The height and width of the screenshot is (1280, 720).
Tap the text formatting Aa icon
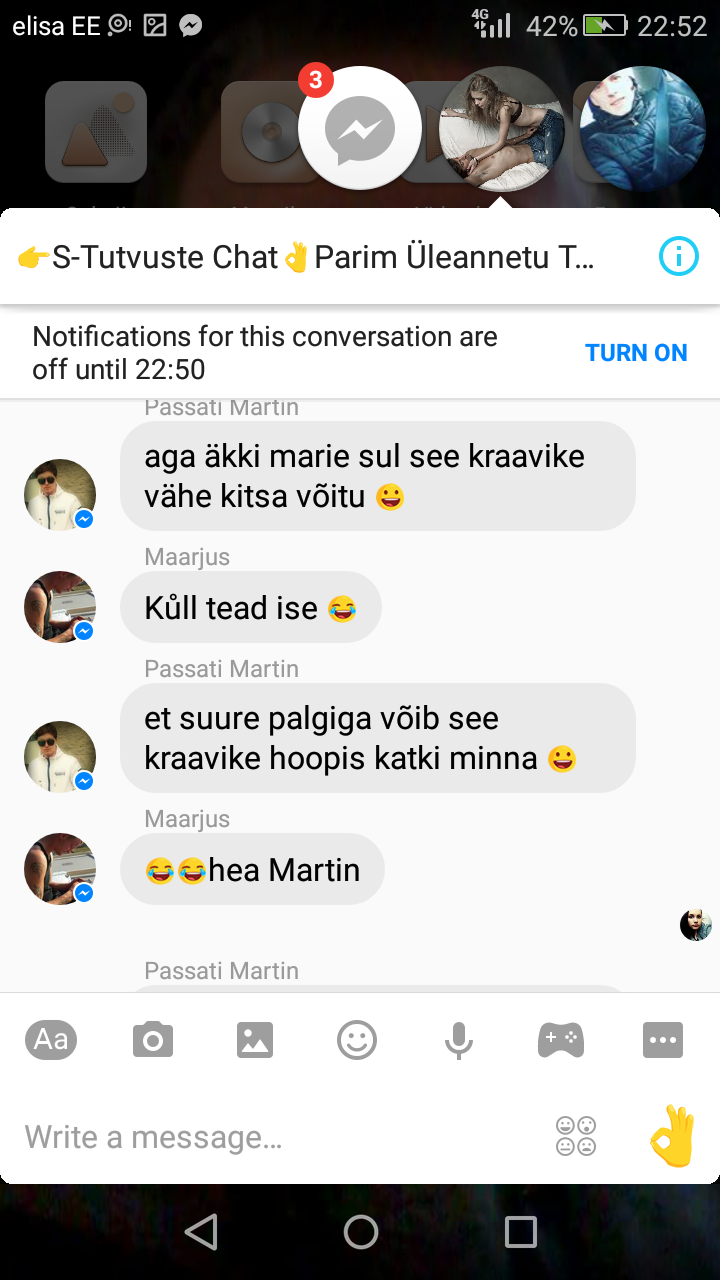click(51, 1040)
